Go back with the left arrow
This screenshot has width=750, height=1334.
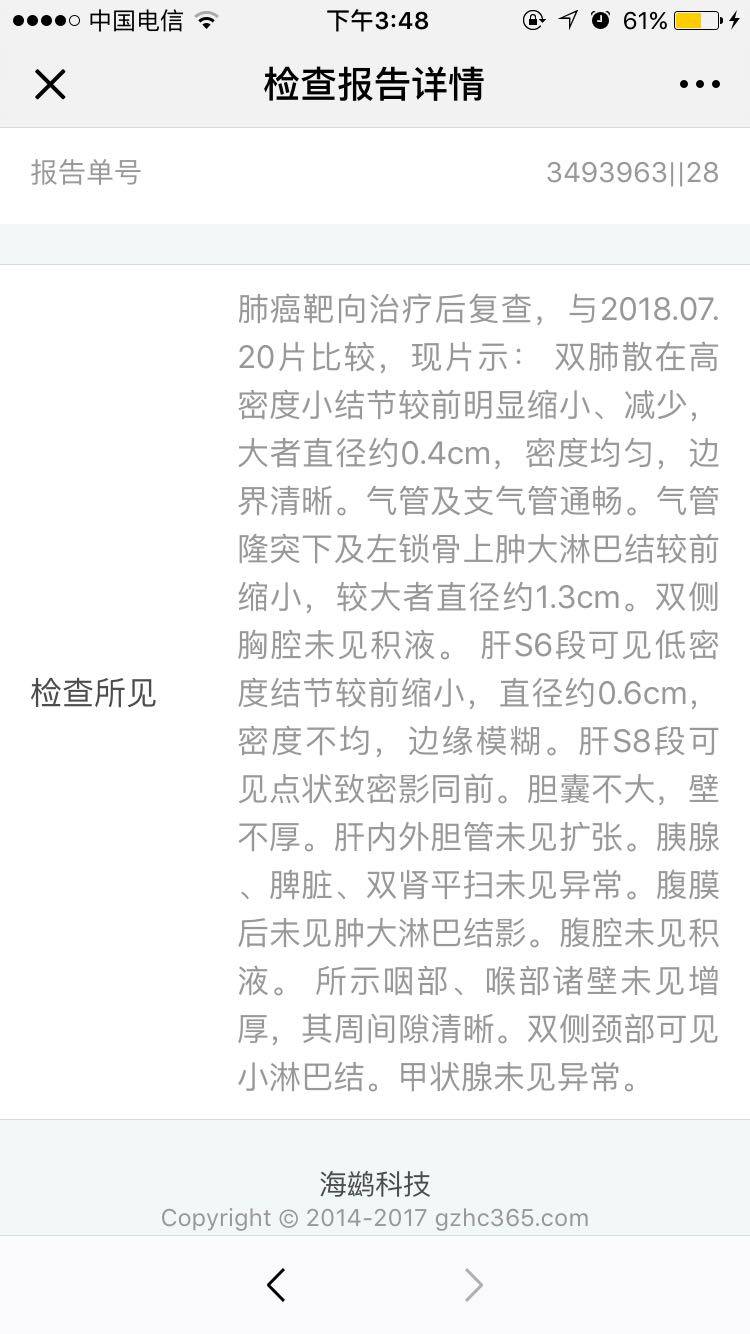coord(277,1284)
